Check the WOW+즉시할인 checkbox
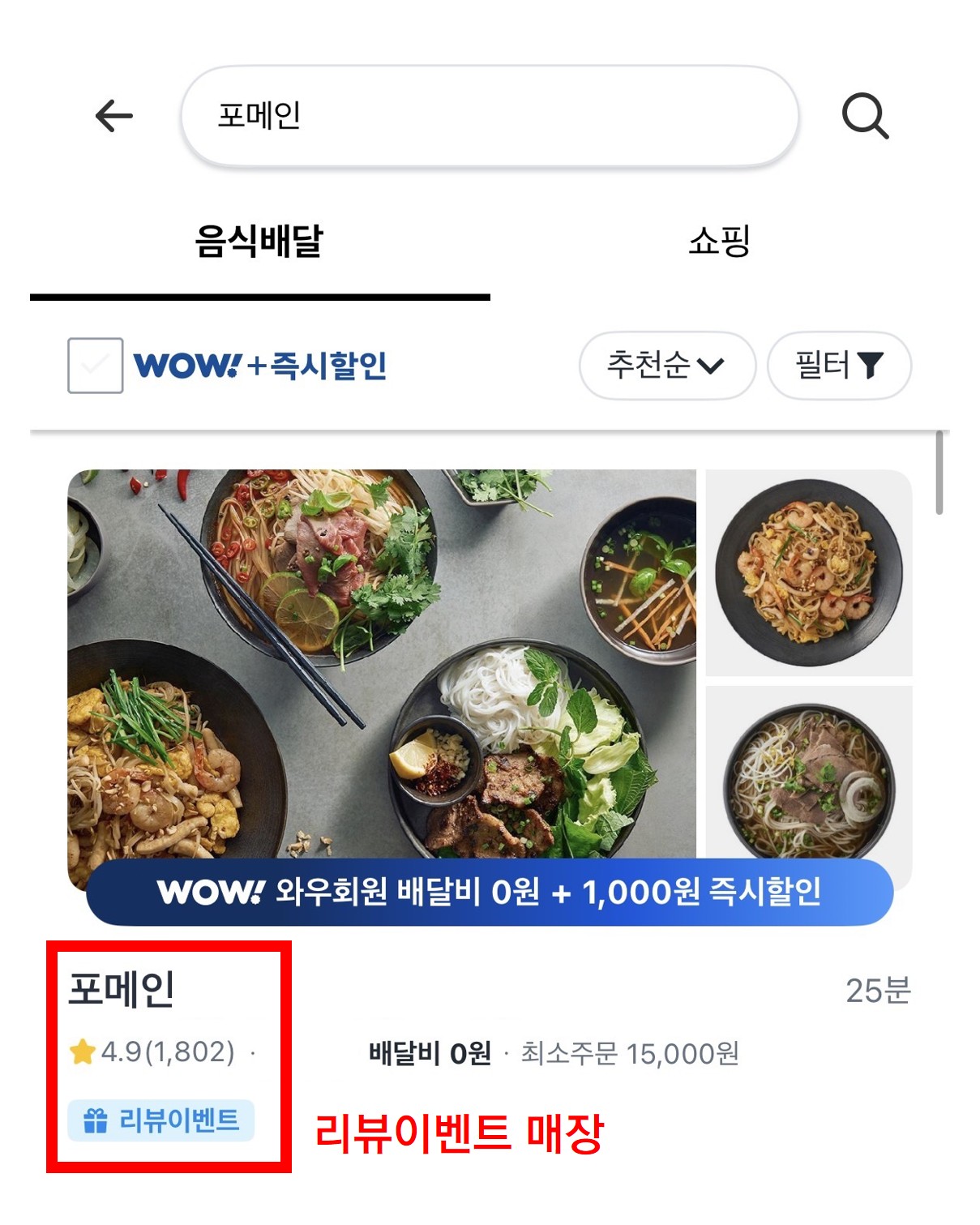Screen dimensions: 980x1225 point(96,366)
